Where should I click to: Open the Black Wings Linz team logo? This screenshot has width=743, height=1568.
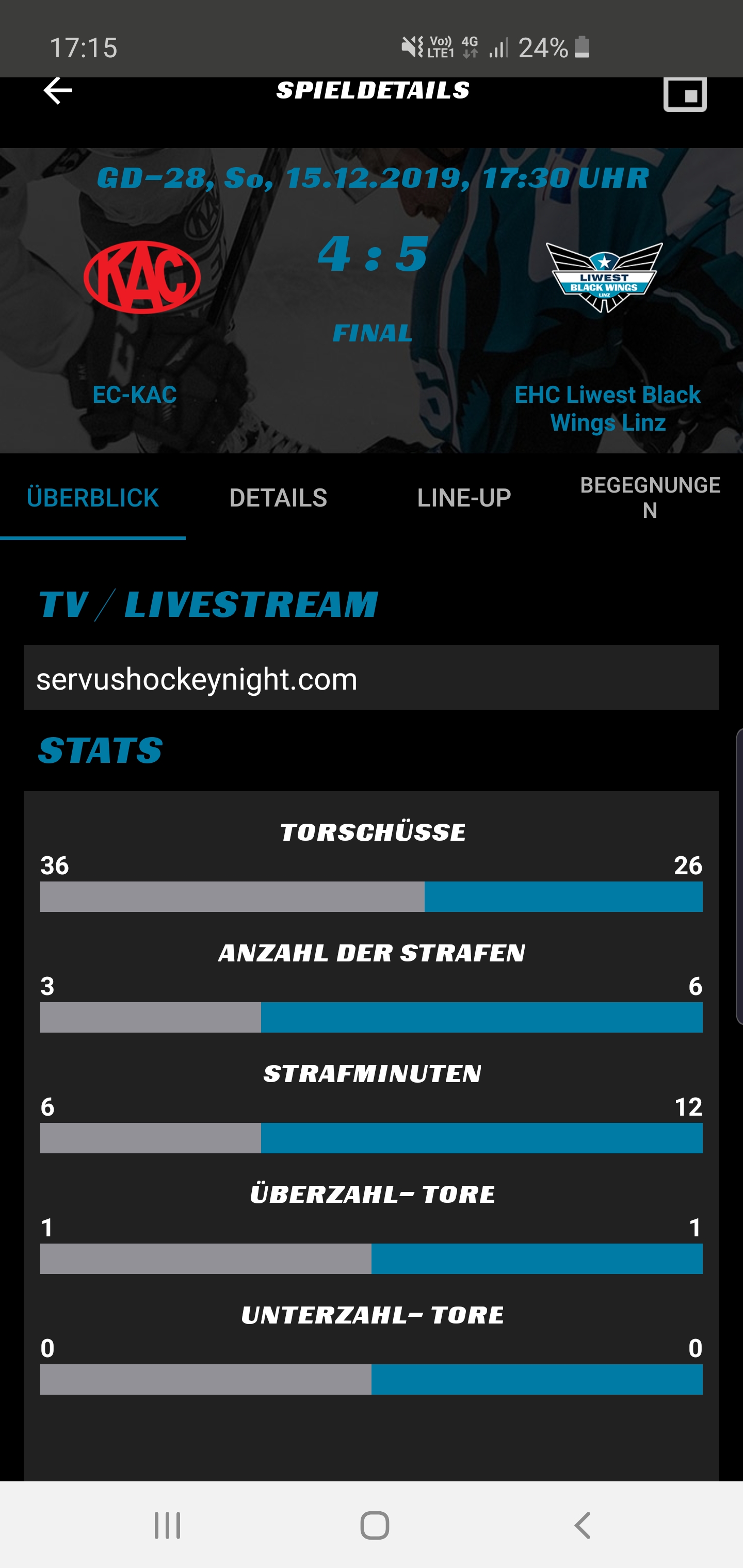click(x=604, y=277)
